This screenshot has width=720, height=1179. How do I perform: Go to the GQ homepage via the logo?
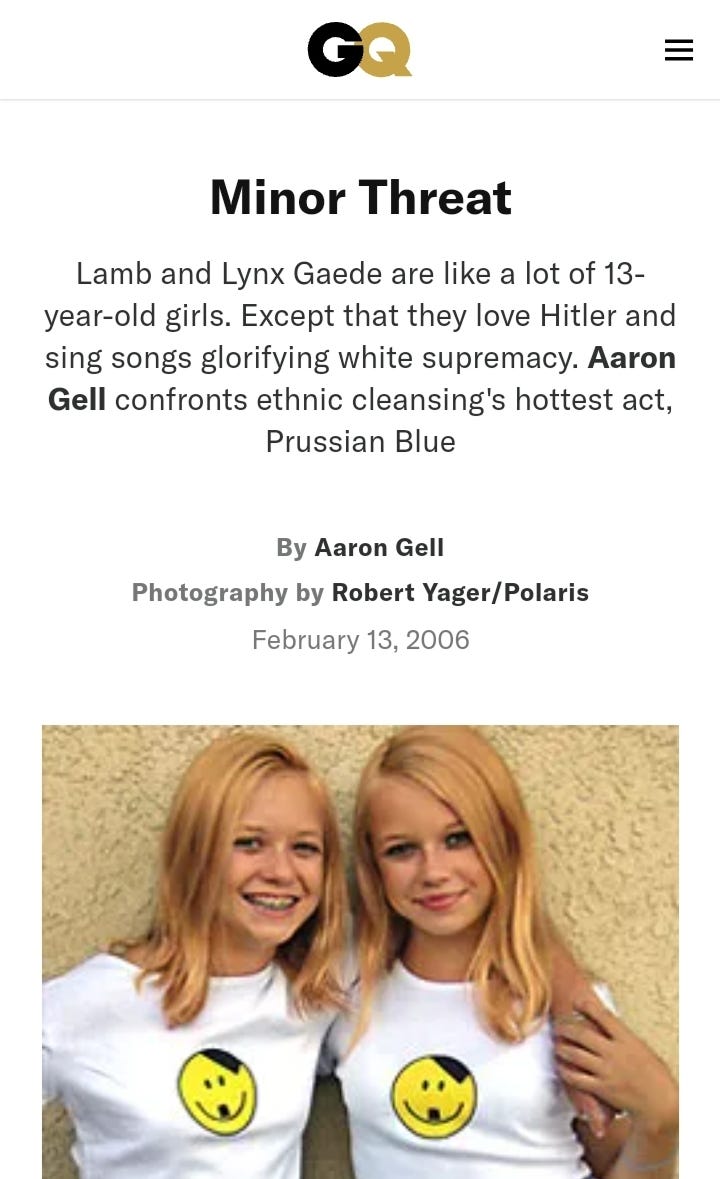click(359, 50)
